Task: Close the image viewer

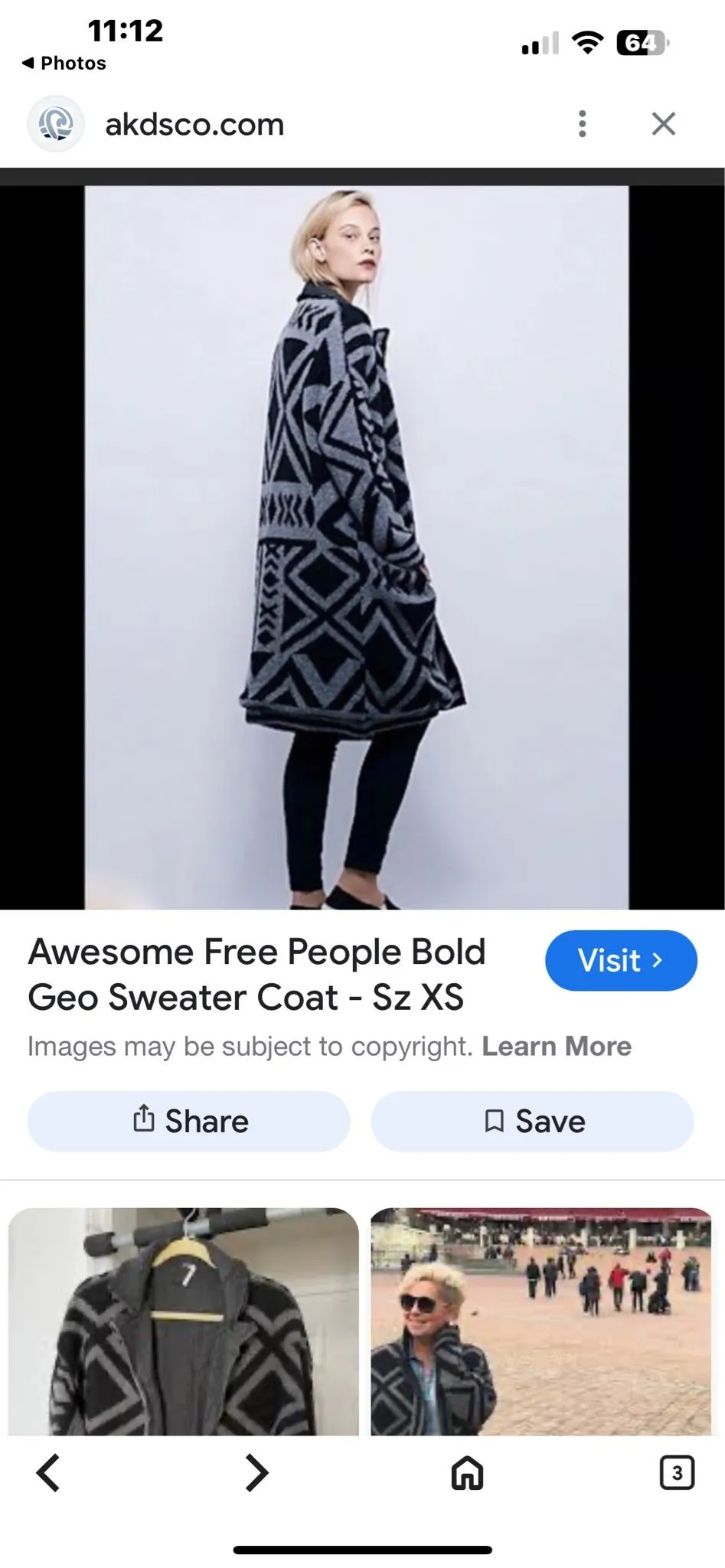Action: 663,124
